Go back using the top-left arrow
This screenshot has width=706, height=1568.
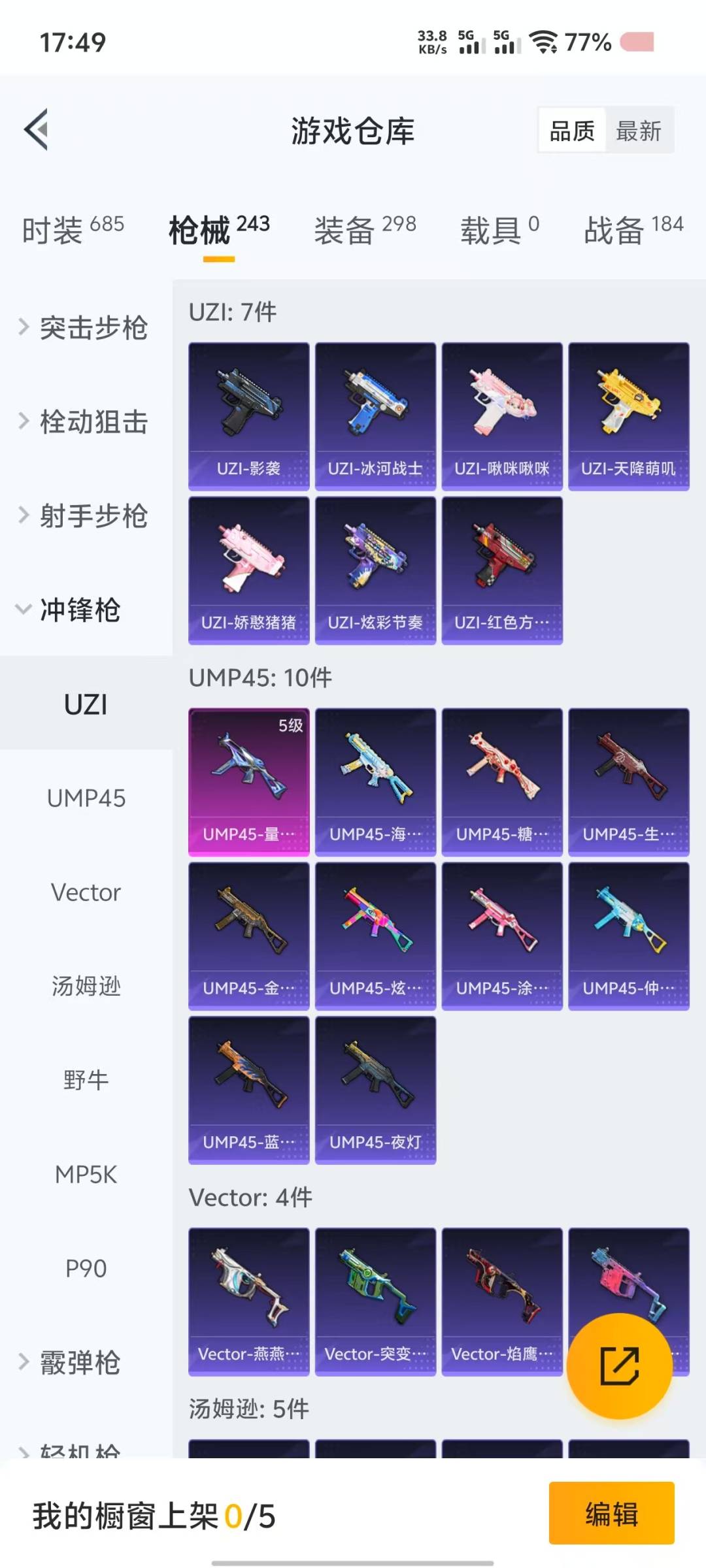[x=37, y=129]
